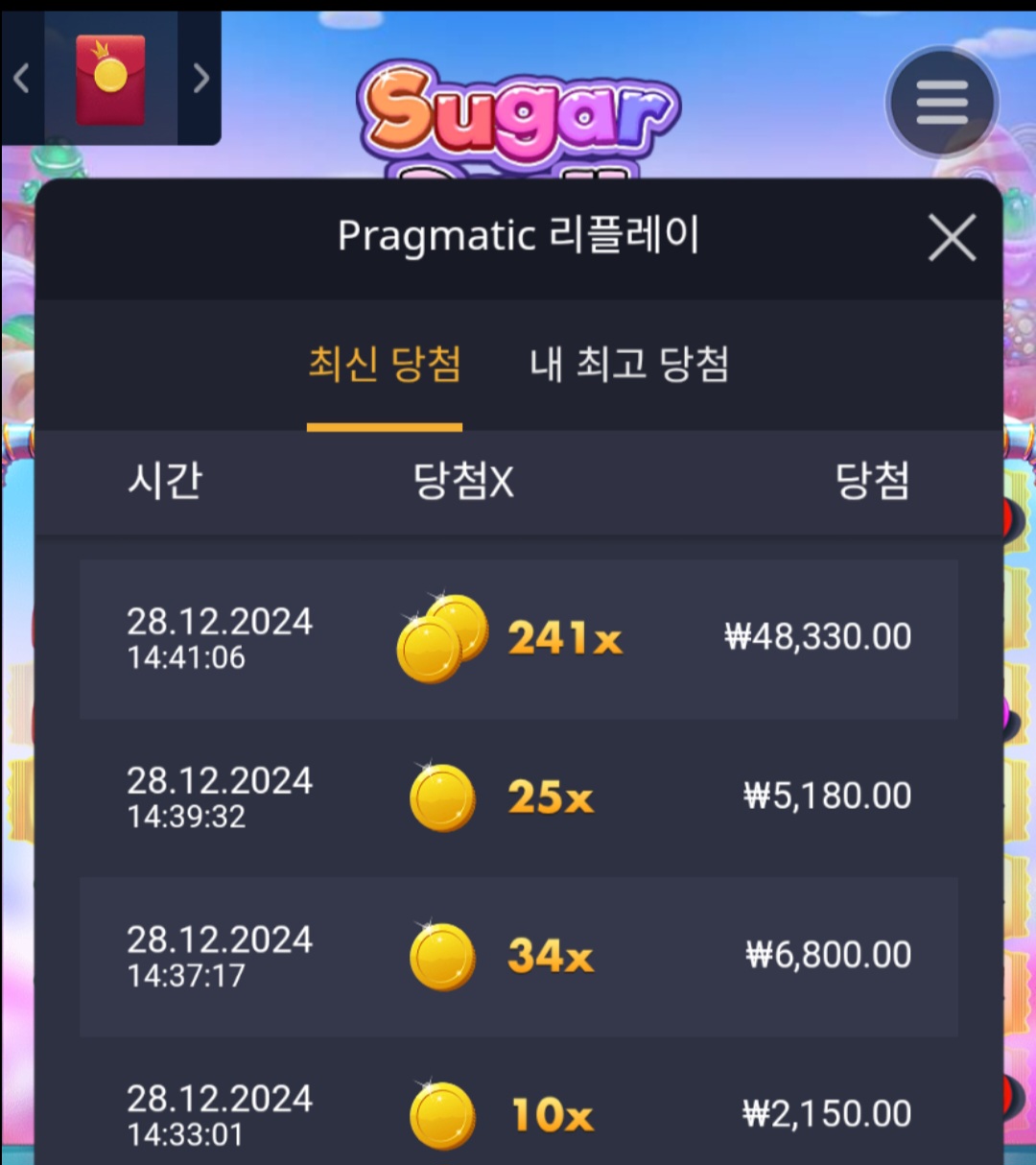
Task: Switch to the 내 최고 당첨 tab
Action: click(x=629, y=365)
